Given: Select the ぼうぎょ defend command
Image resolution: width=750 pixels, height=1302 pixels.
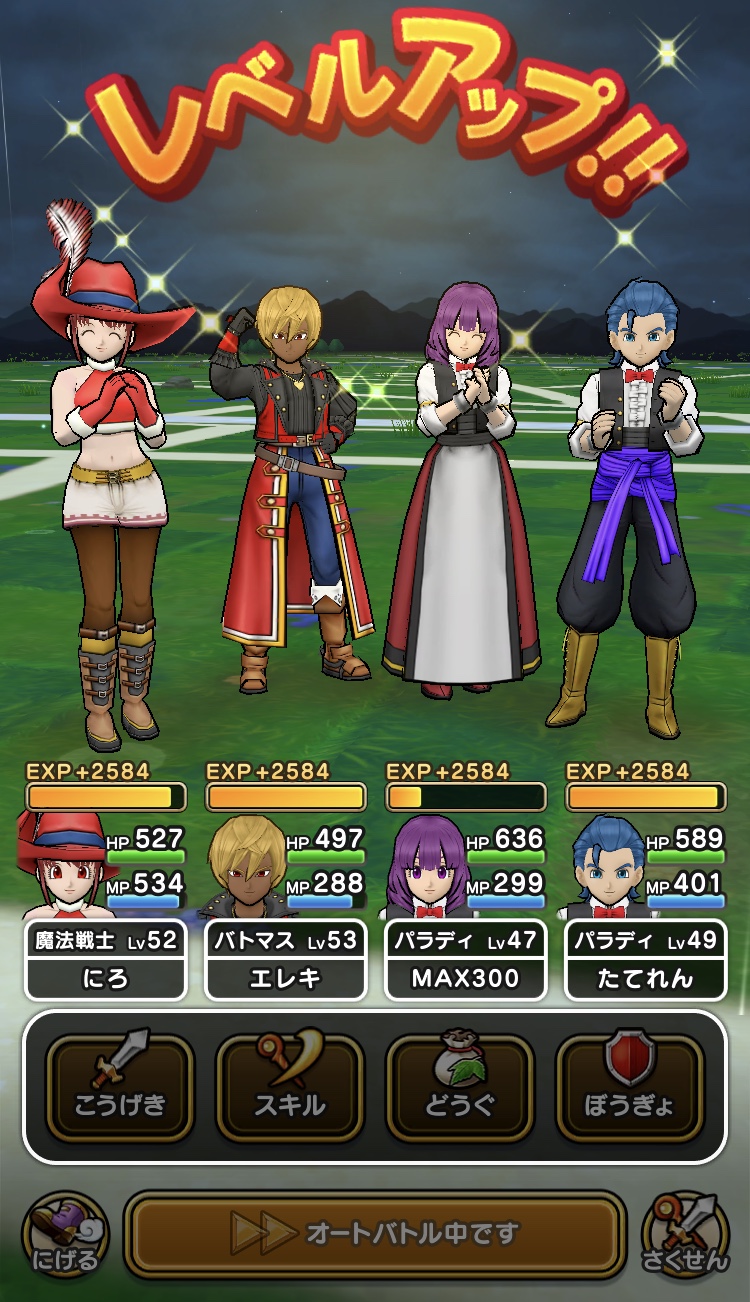Looking at the screenshot, I should click(x=629, y=1087).
